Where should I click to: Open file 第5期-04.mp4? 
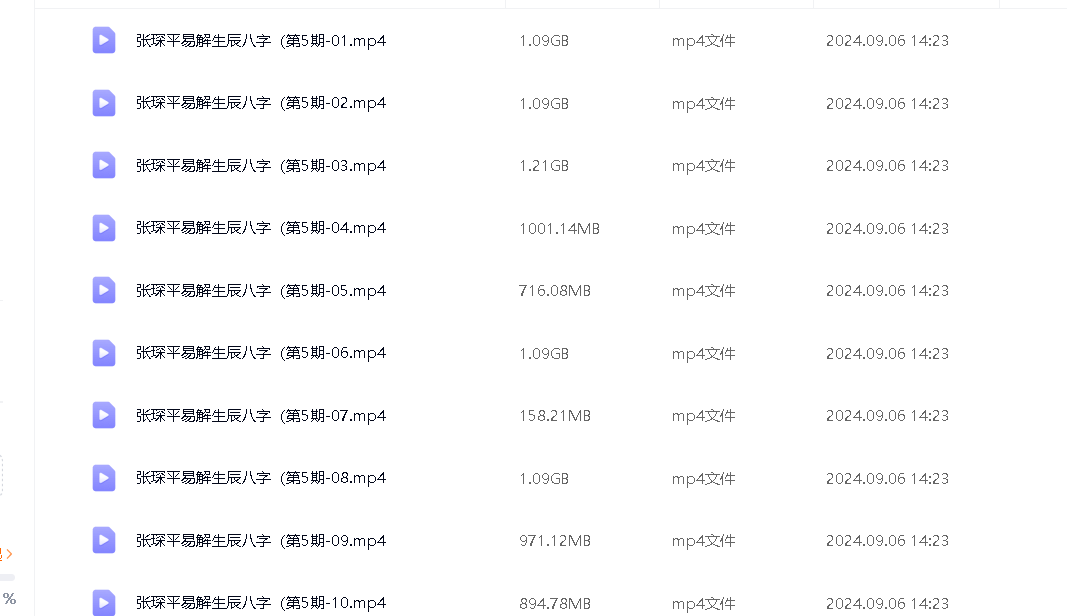point(260,228)
